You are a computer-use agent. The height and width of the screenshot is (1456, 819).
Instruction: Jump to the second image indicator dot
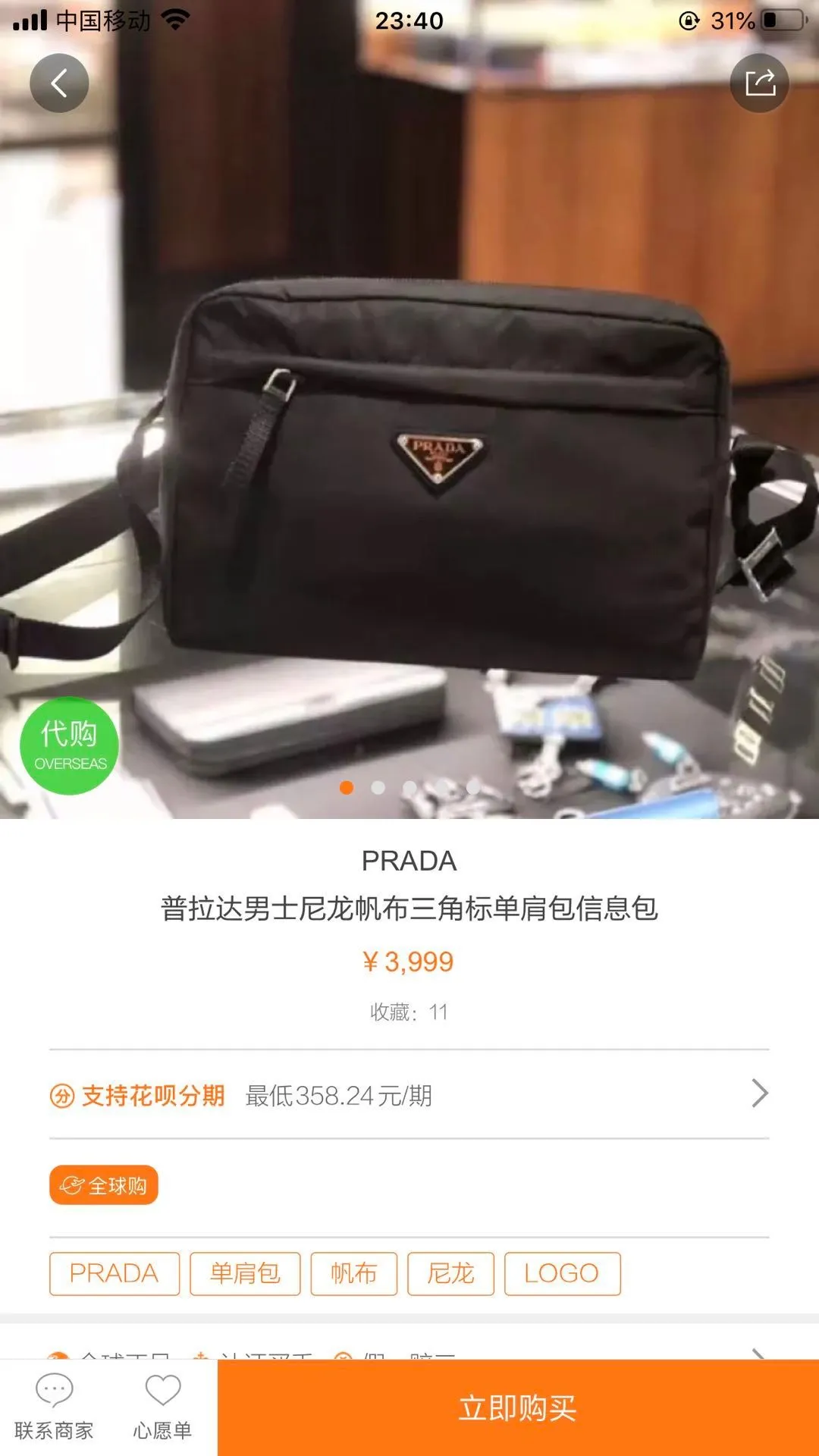pos(378,788)
